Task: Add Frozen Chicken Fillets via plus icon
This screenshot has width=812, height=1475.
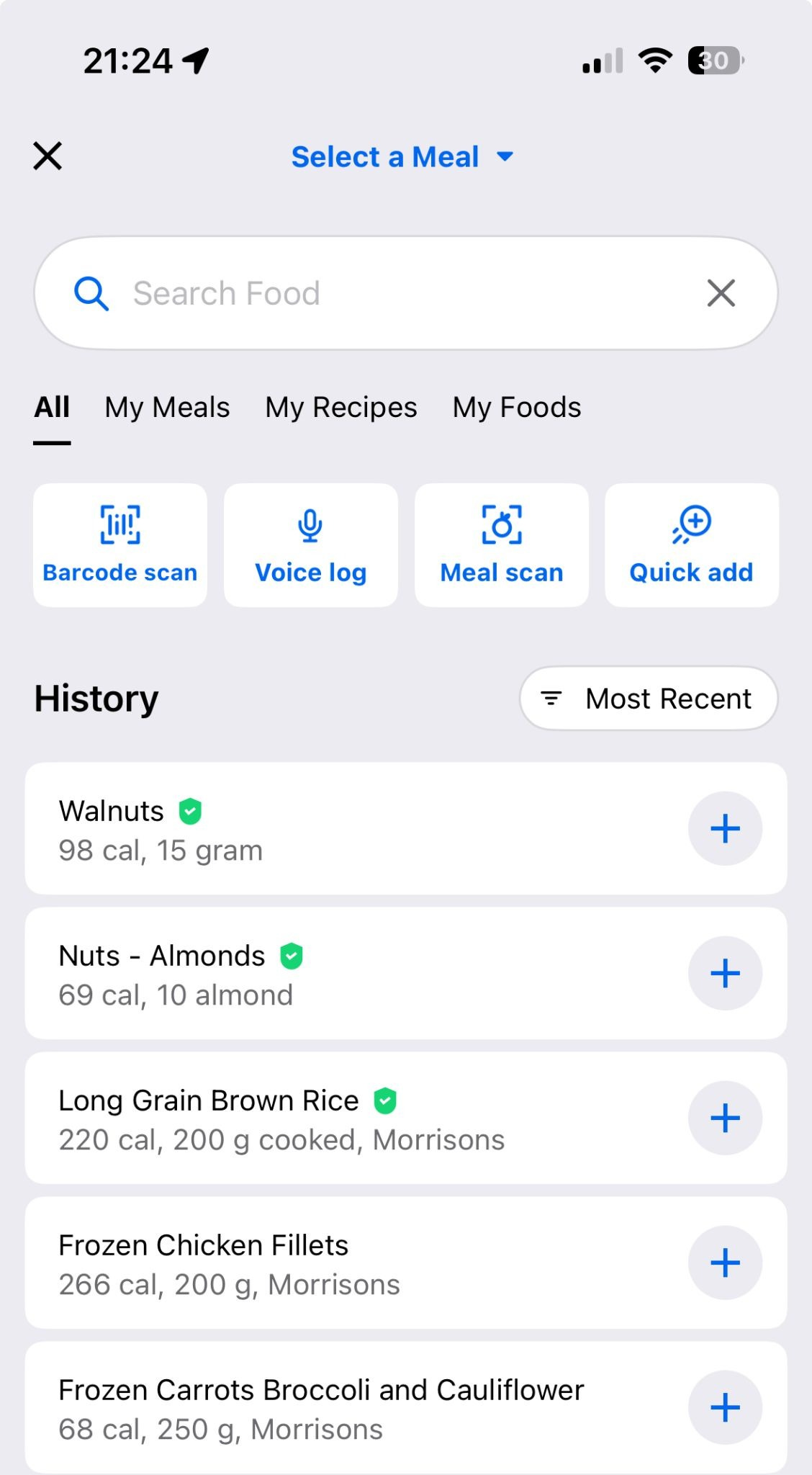Action: (x=725, y=1263)
